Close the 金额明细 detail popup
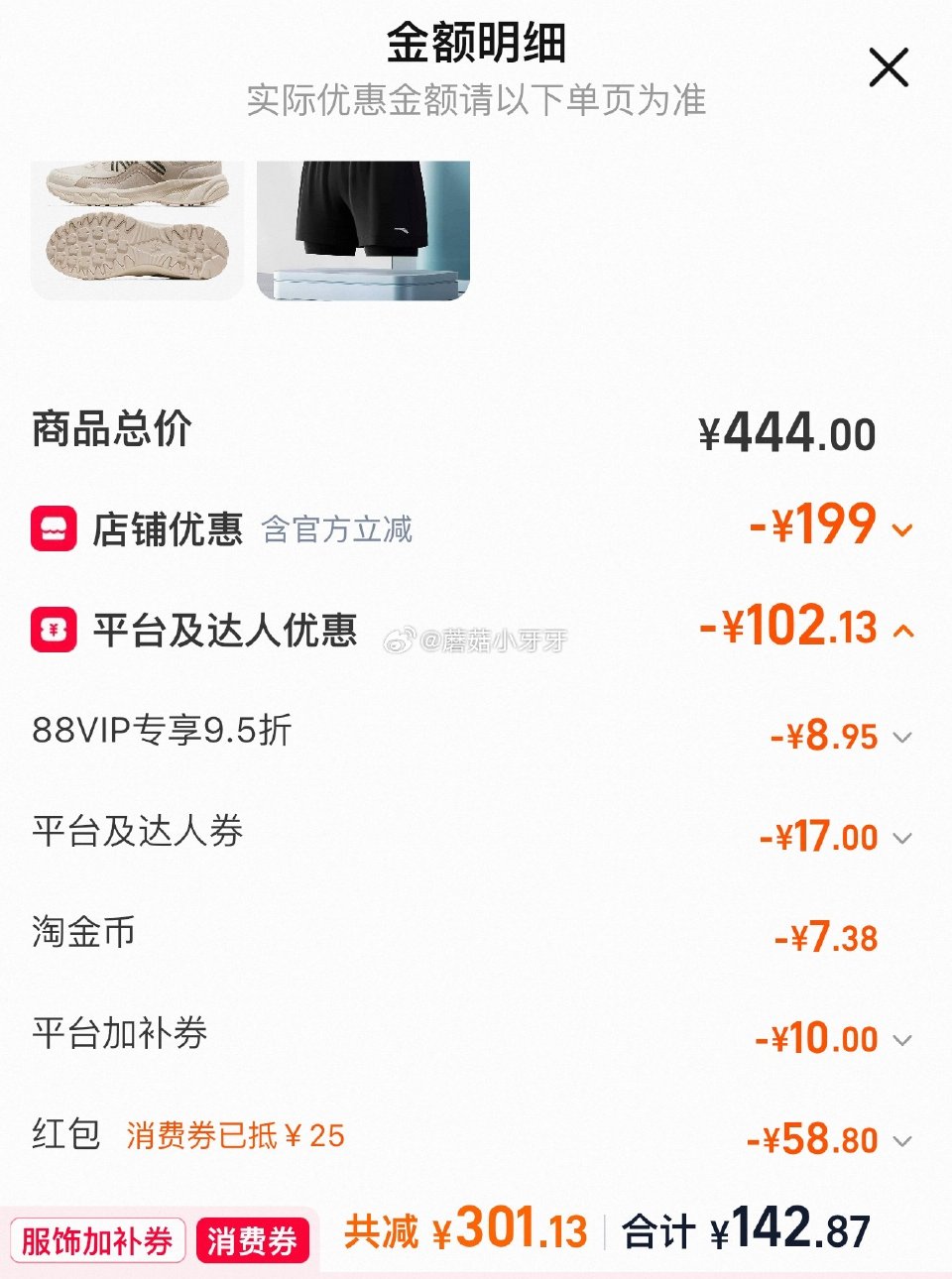The height and width of the screenshot is (1279, 952). coord(888,67)
